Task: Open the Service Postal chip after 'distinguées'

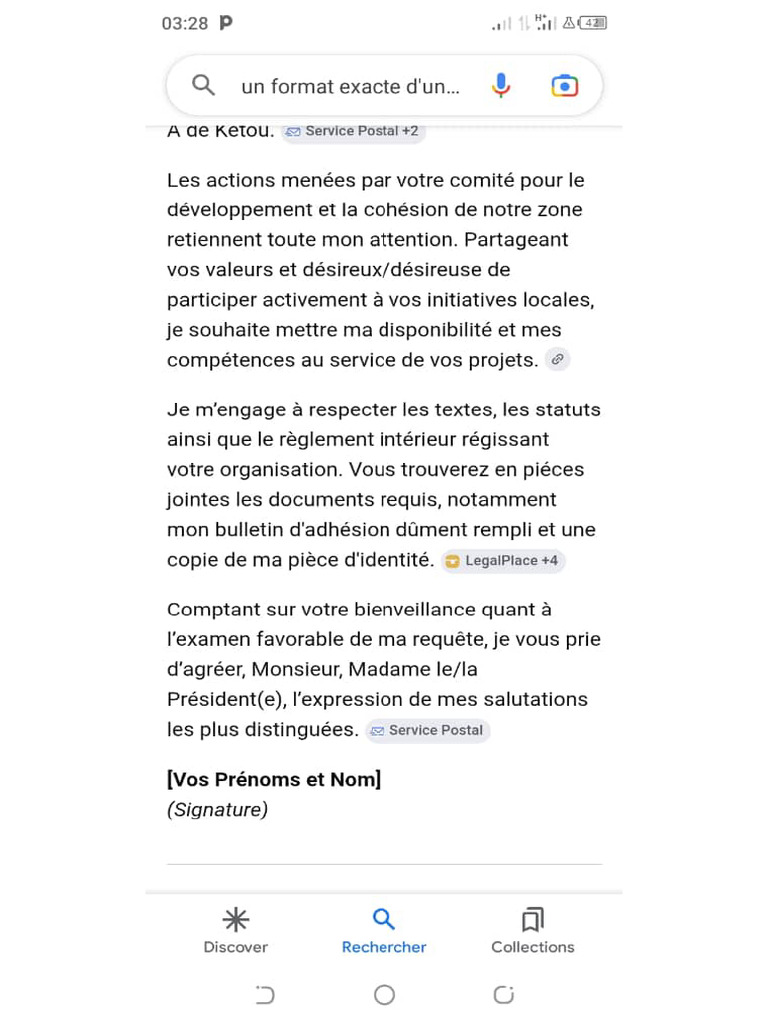Action: pyautogui.click(x=428, y=730)
